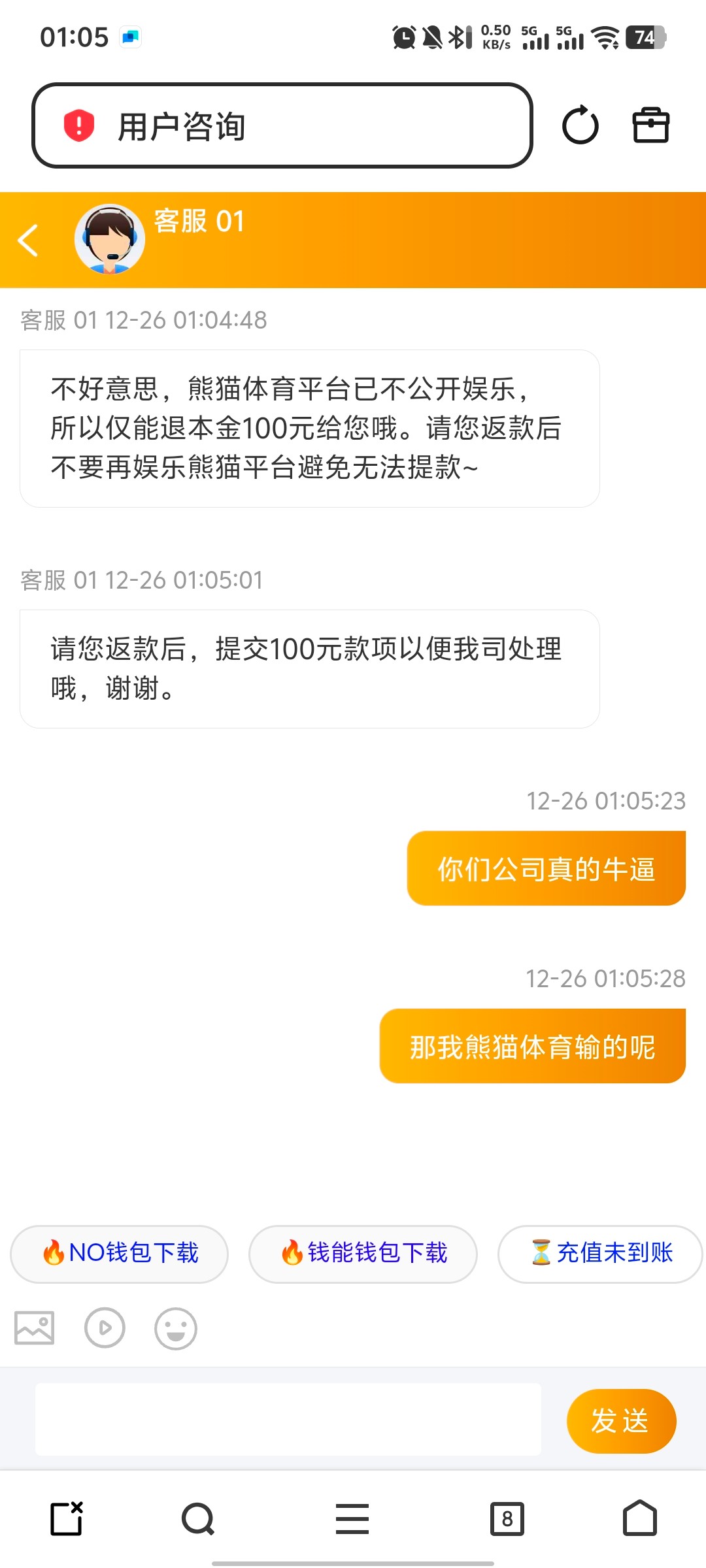Open the emoji picker

(x=175, y=1328)
